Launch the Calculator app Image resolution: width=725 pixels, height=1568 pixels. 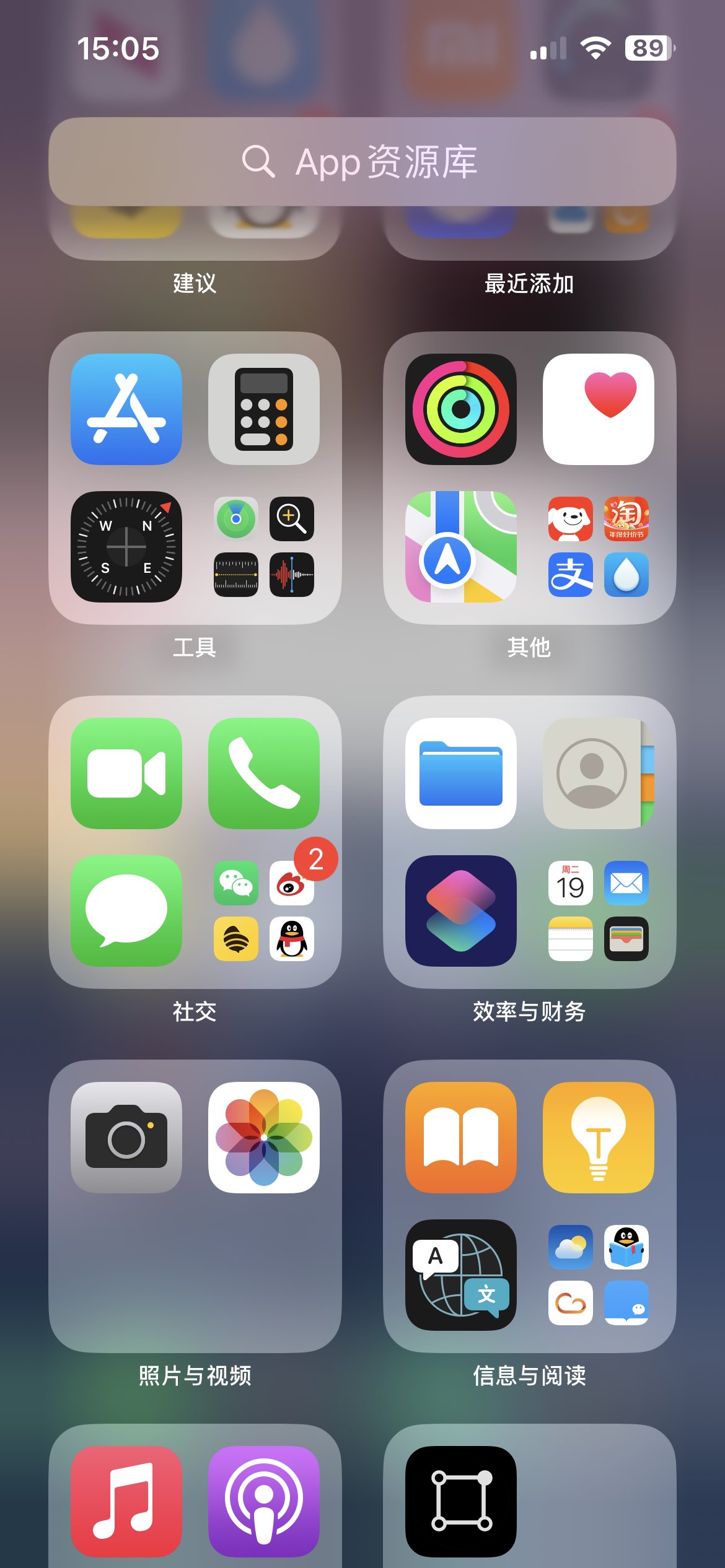pyautogui.click(x=264, y=409)
